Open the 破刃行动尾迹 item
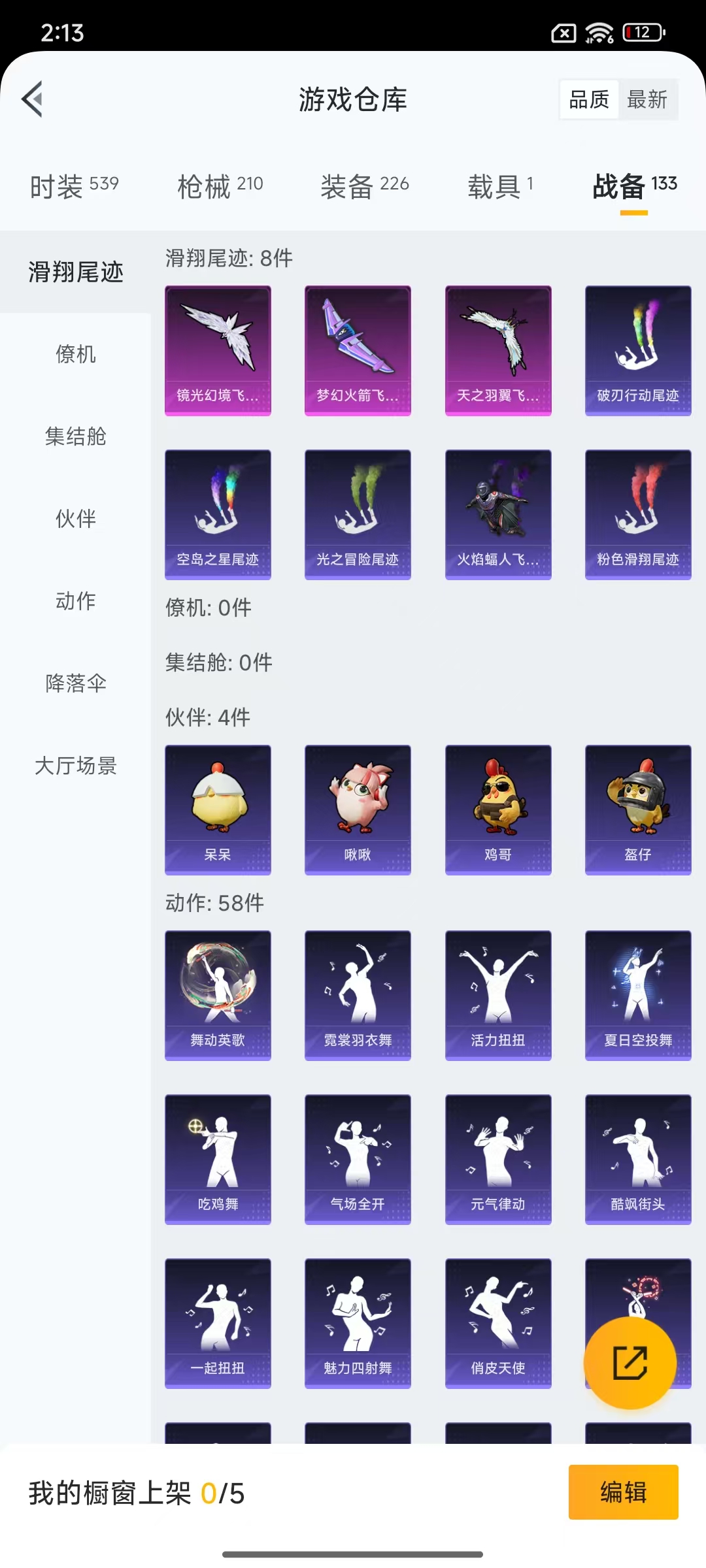Image resolution: width=706 pixels, height=1568 pixels. [637, 350]
